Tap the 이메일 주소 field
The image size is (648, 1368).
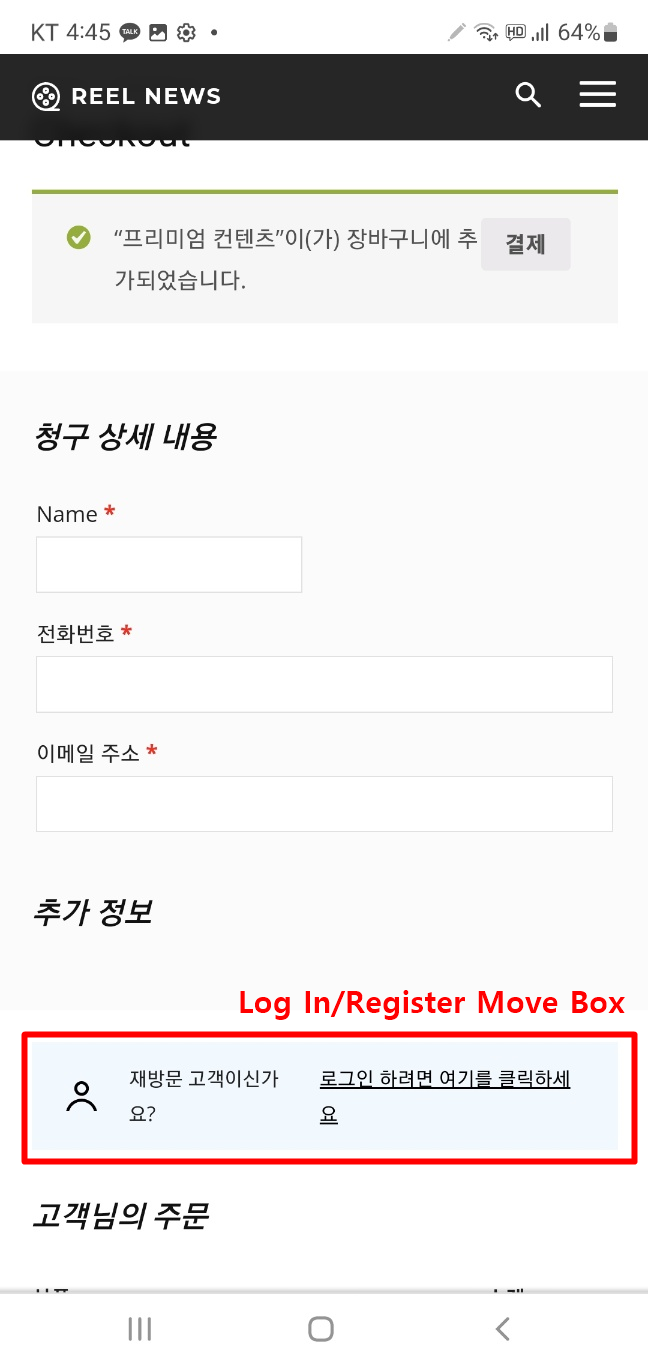(x=324, y=804)
